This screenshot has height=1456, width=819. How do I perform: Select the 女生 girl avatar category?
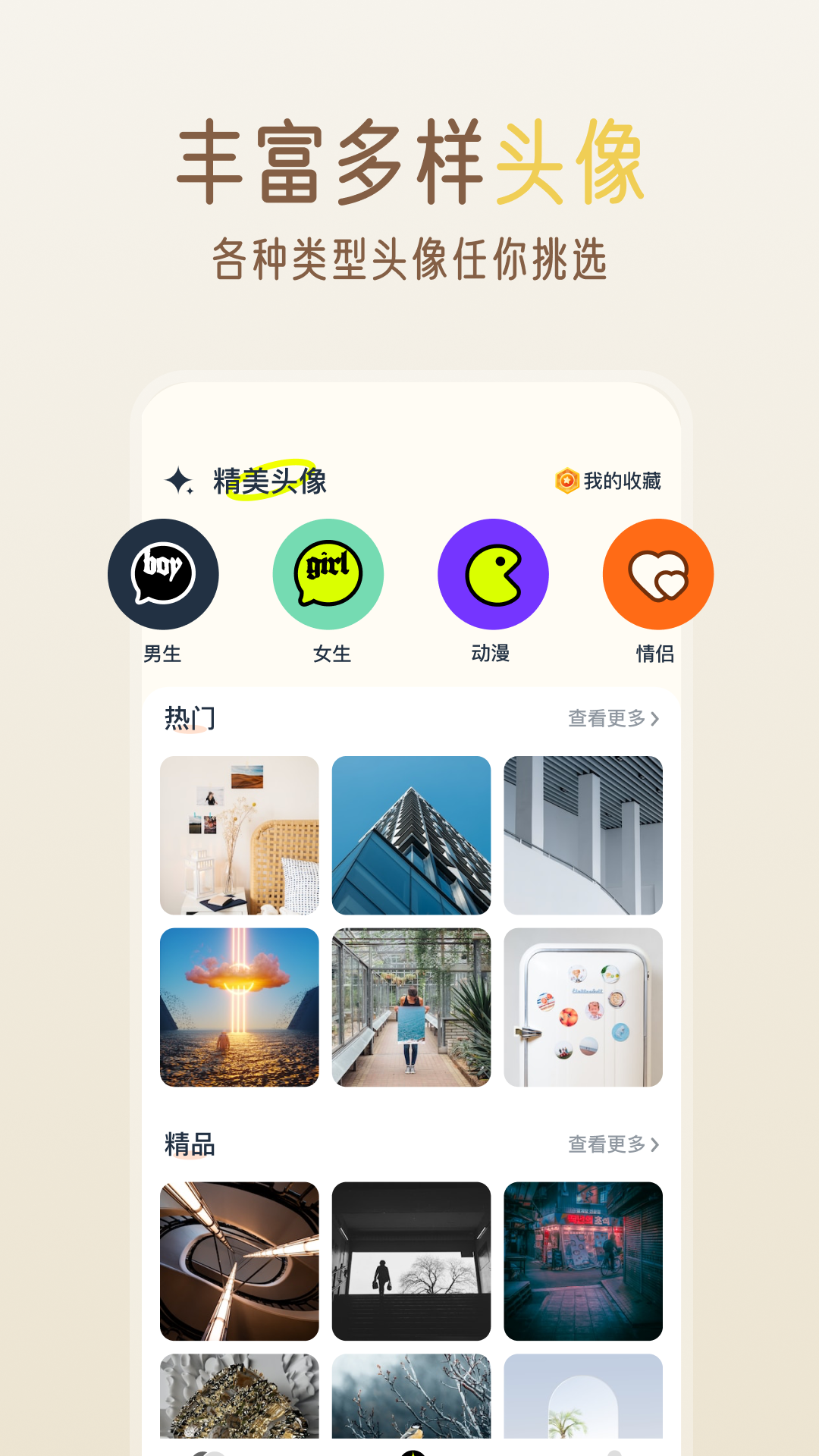(329, 575)
